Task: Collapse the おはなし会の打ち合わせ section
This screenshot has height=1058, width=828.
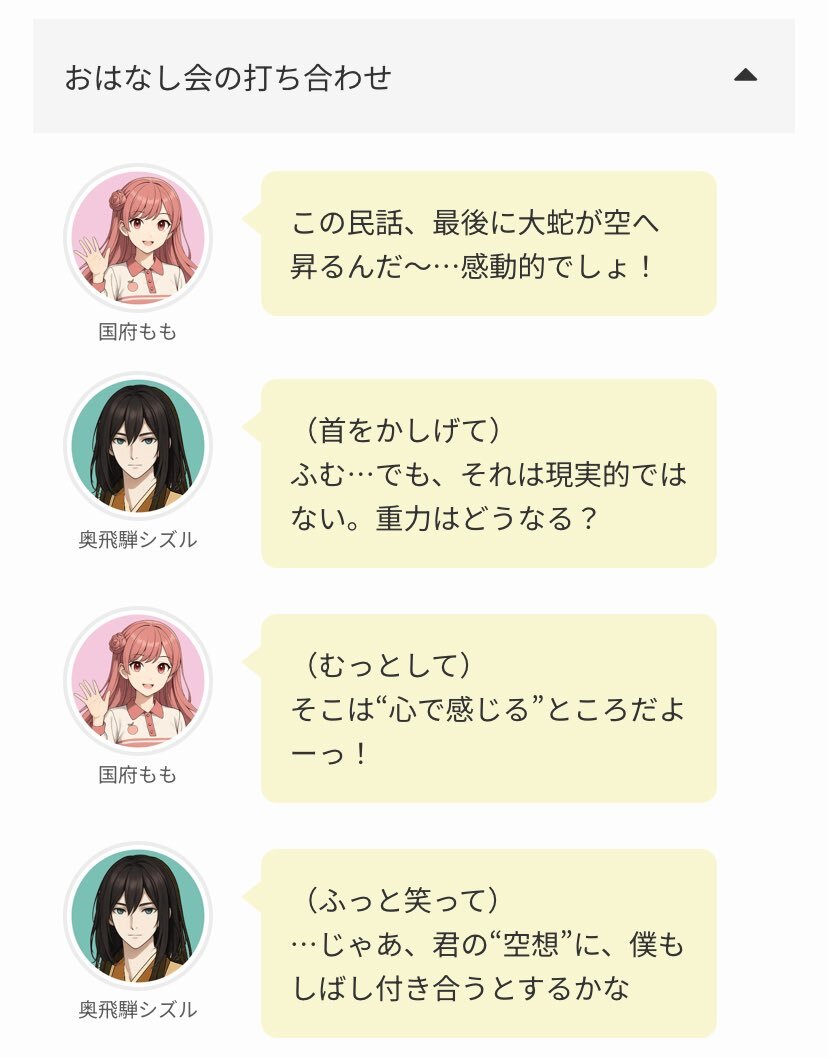Action: (x=745, y=76)
